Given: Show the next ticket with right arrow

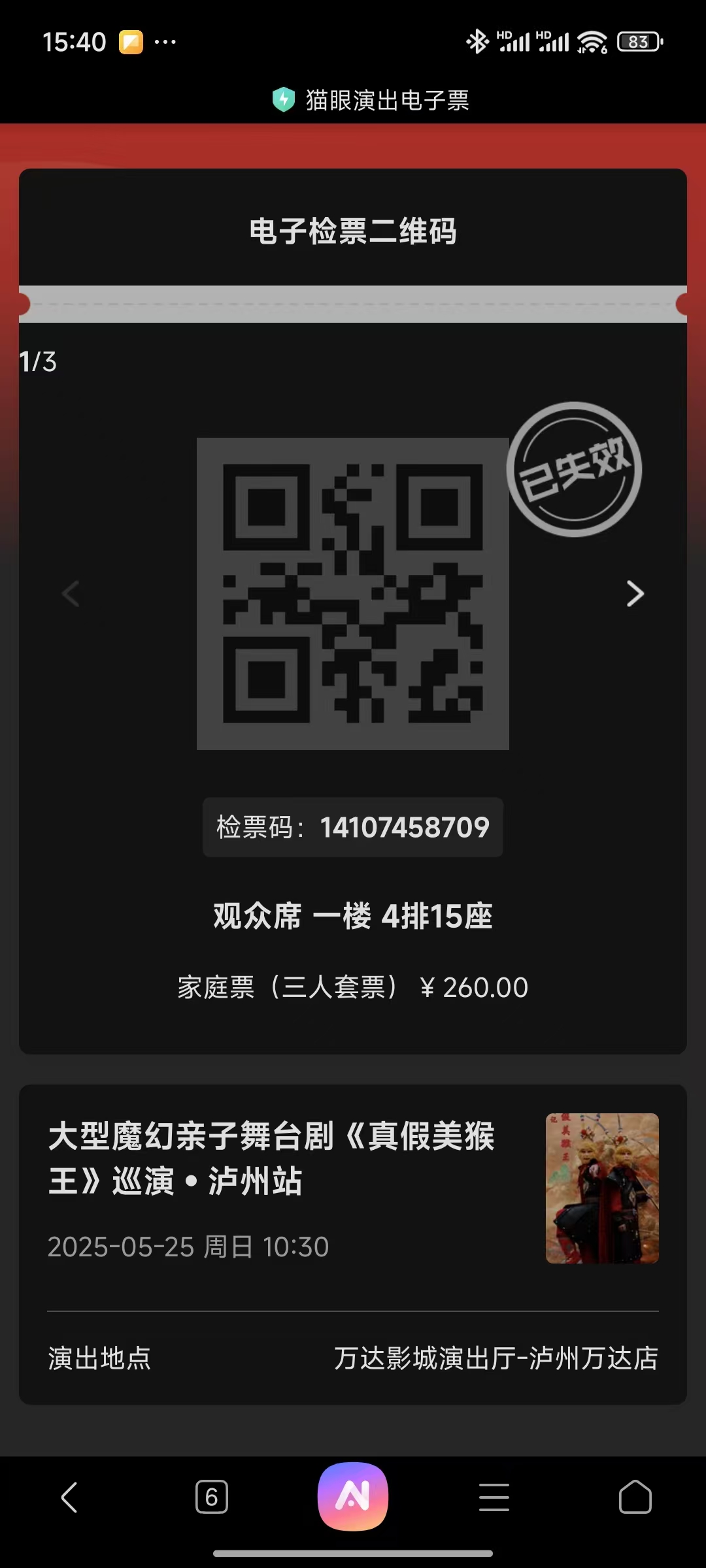Looking at the screenshot, I should (635, 593).
